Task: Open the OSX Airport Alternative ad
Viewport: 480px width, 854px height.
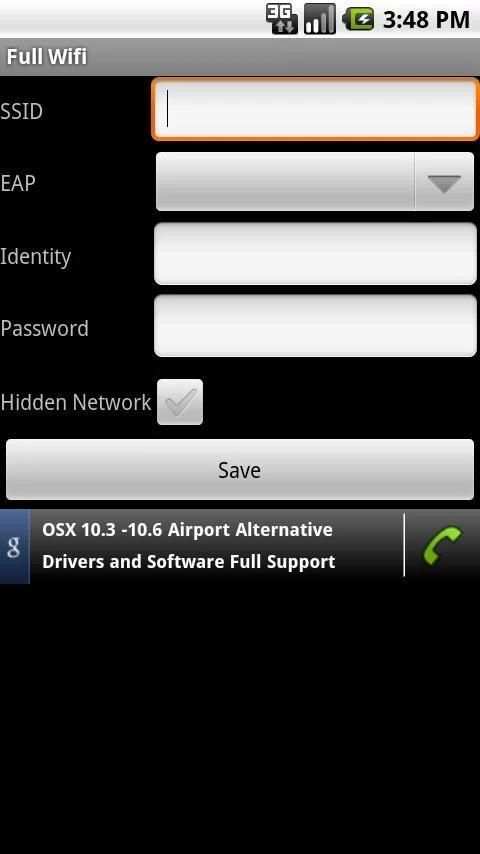Action: coord(202,546)
